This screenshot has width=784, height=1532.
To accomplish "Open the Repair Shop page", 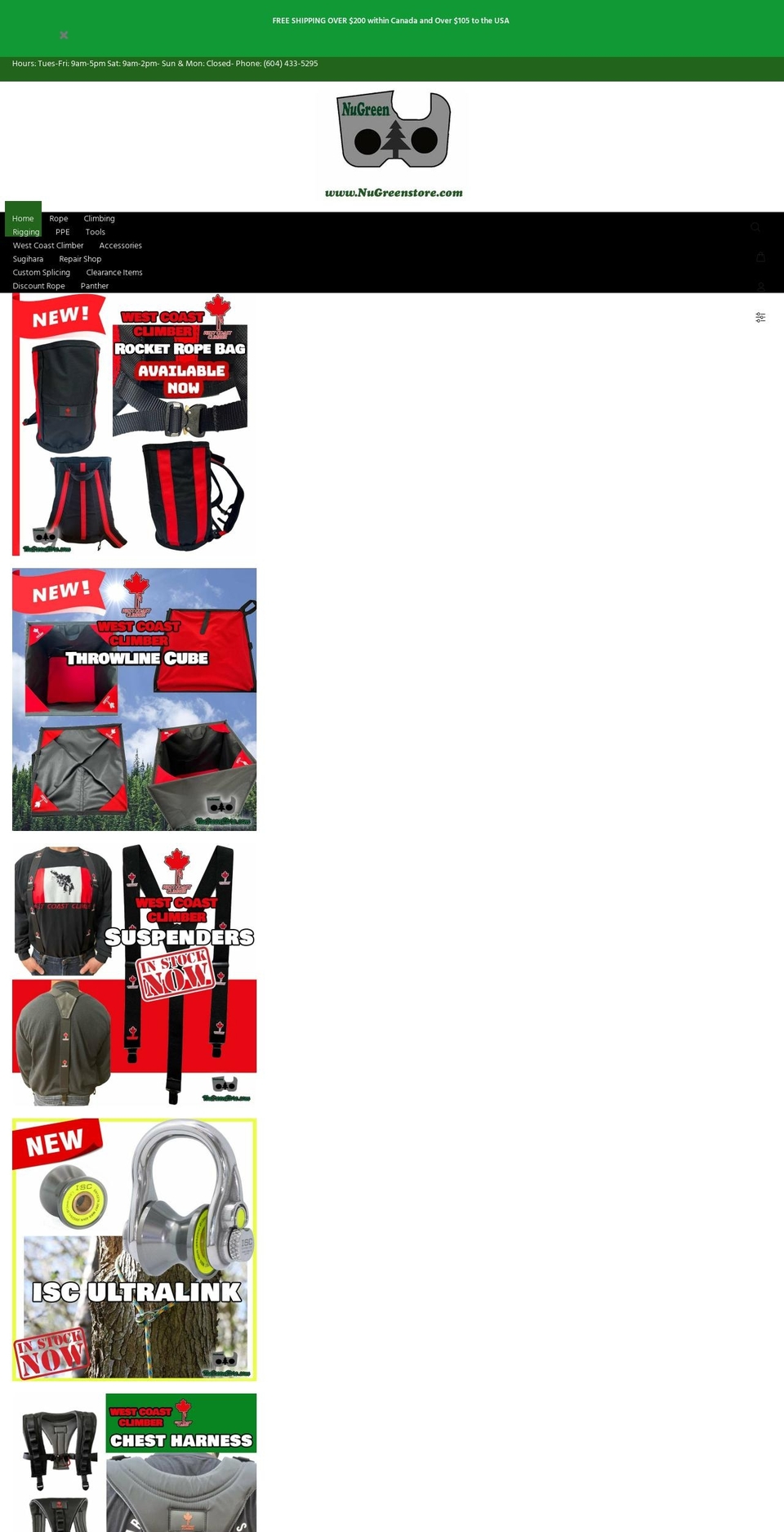I will pyautogui.click(x=80, y=259).
